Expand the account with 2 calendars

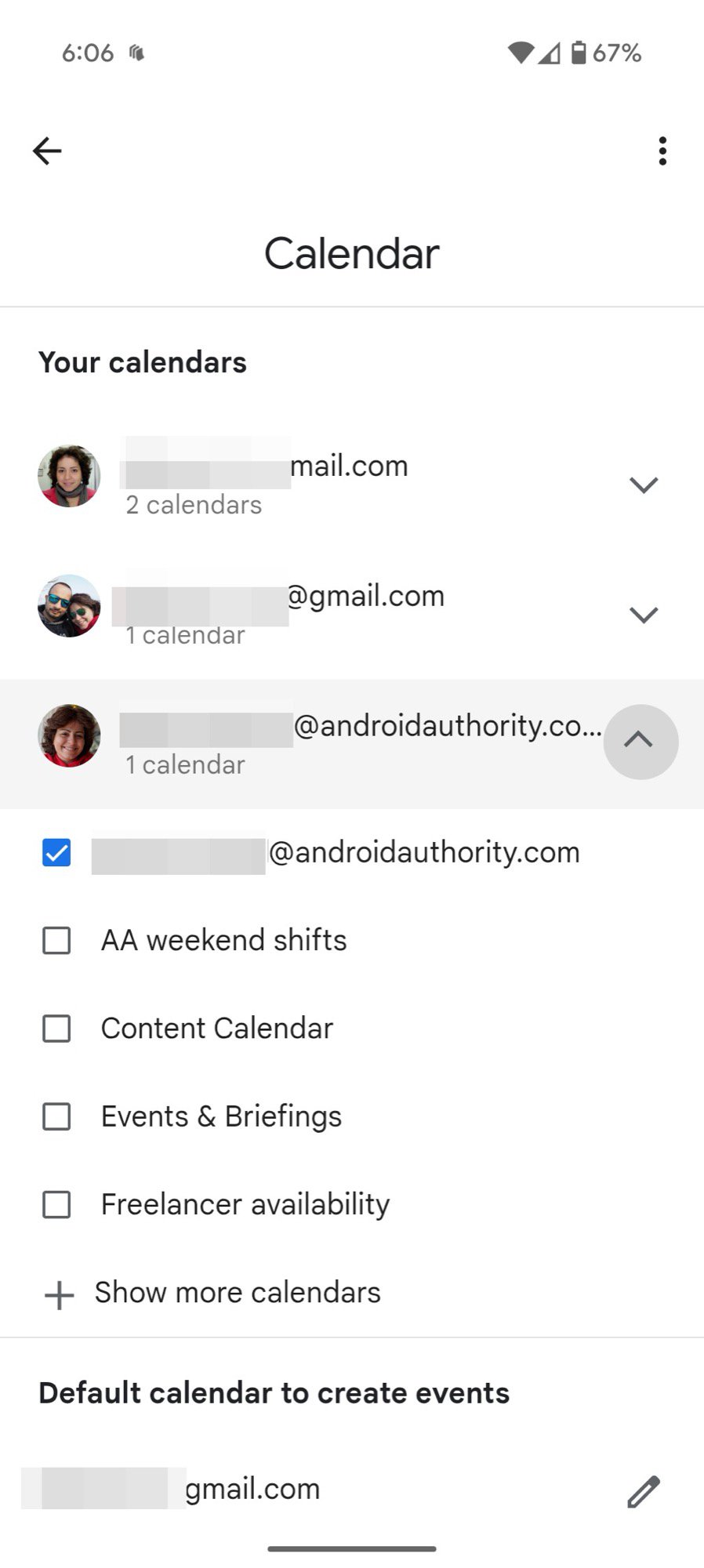(x=643, y=485)
